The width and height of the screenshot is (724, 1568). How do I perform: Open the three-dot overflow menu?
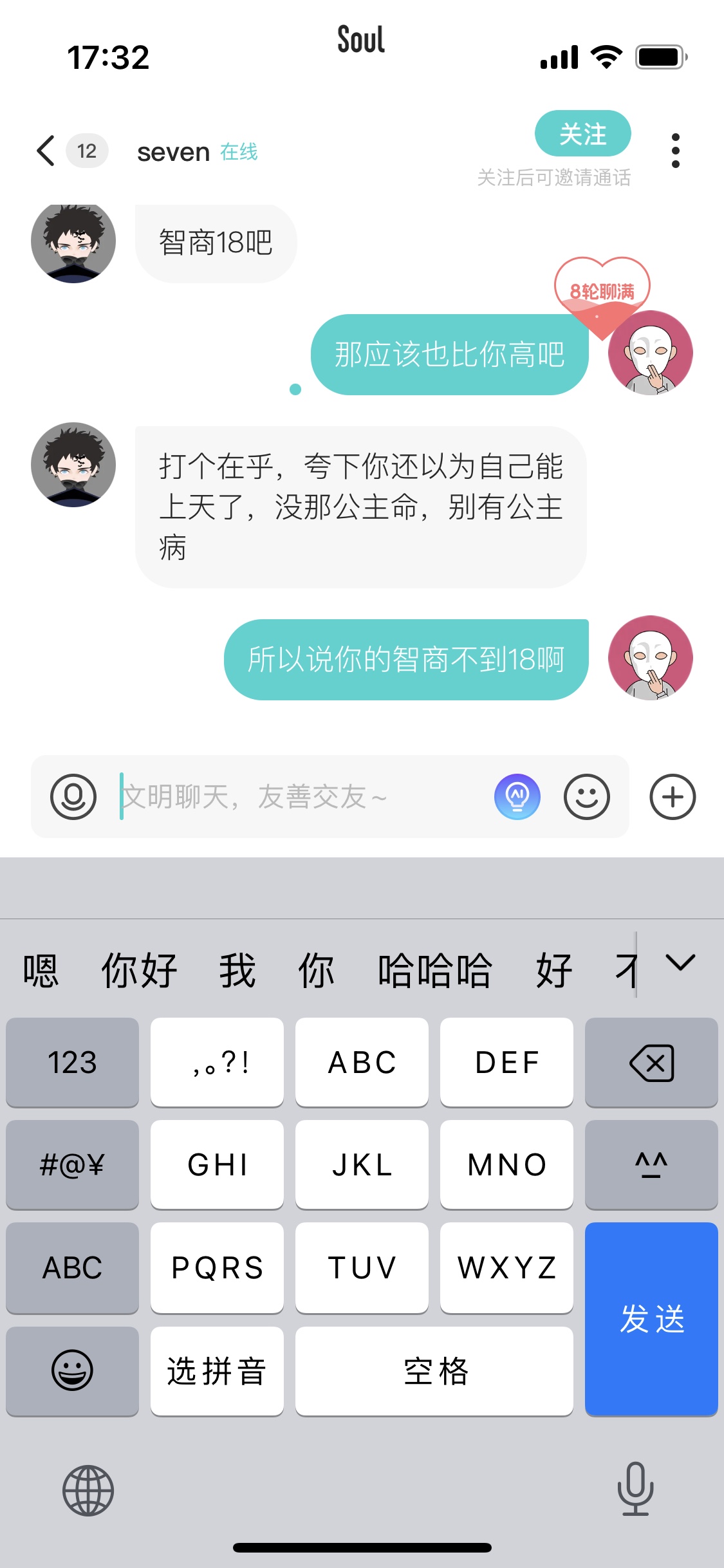click(675, 151)
